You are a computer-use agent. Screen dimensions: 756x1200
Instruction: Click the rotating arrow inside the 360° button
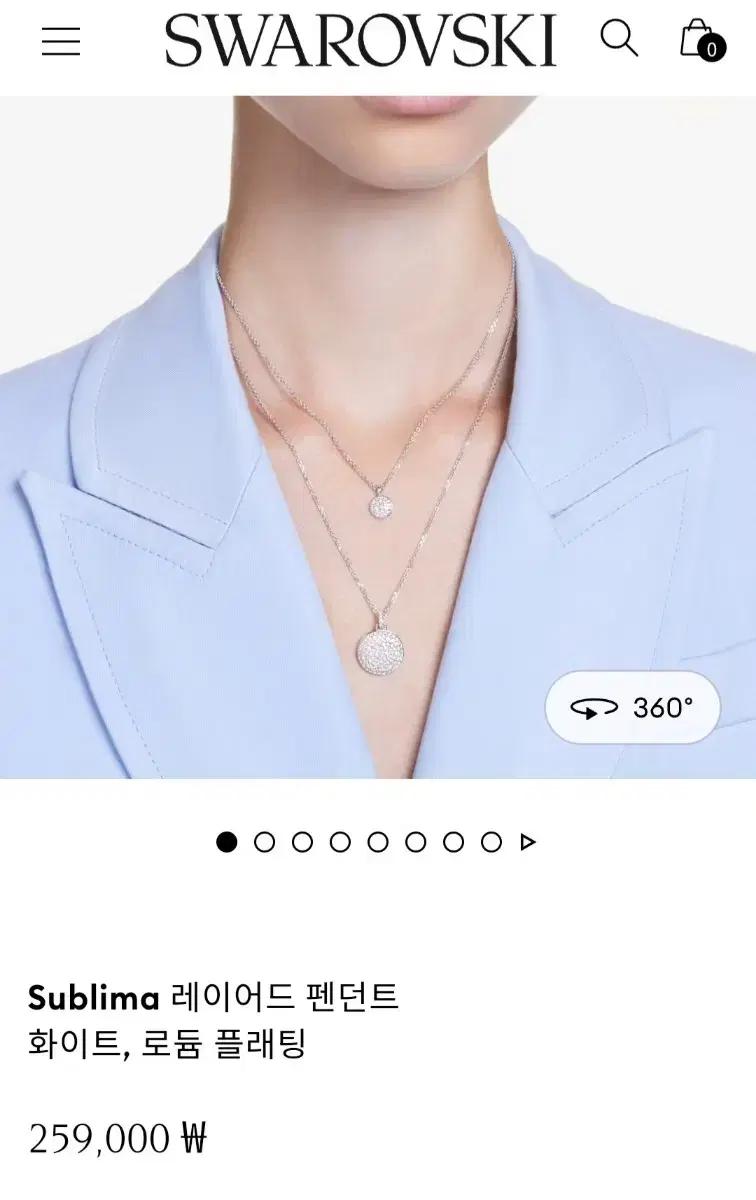594,708
